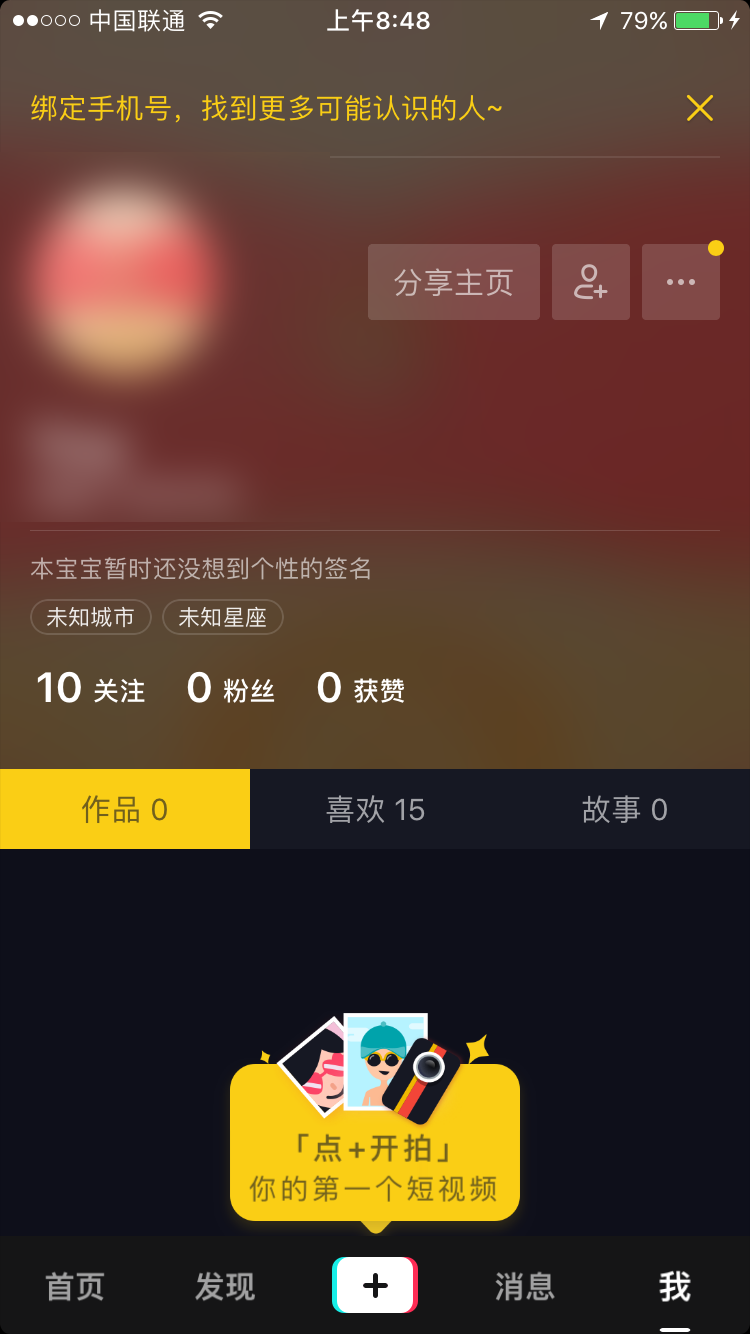This screenshot has width=750, height=1334.
Task: Dismiss the bind phone number banner
Action: click(699, 108)
